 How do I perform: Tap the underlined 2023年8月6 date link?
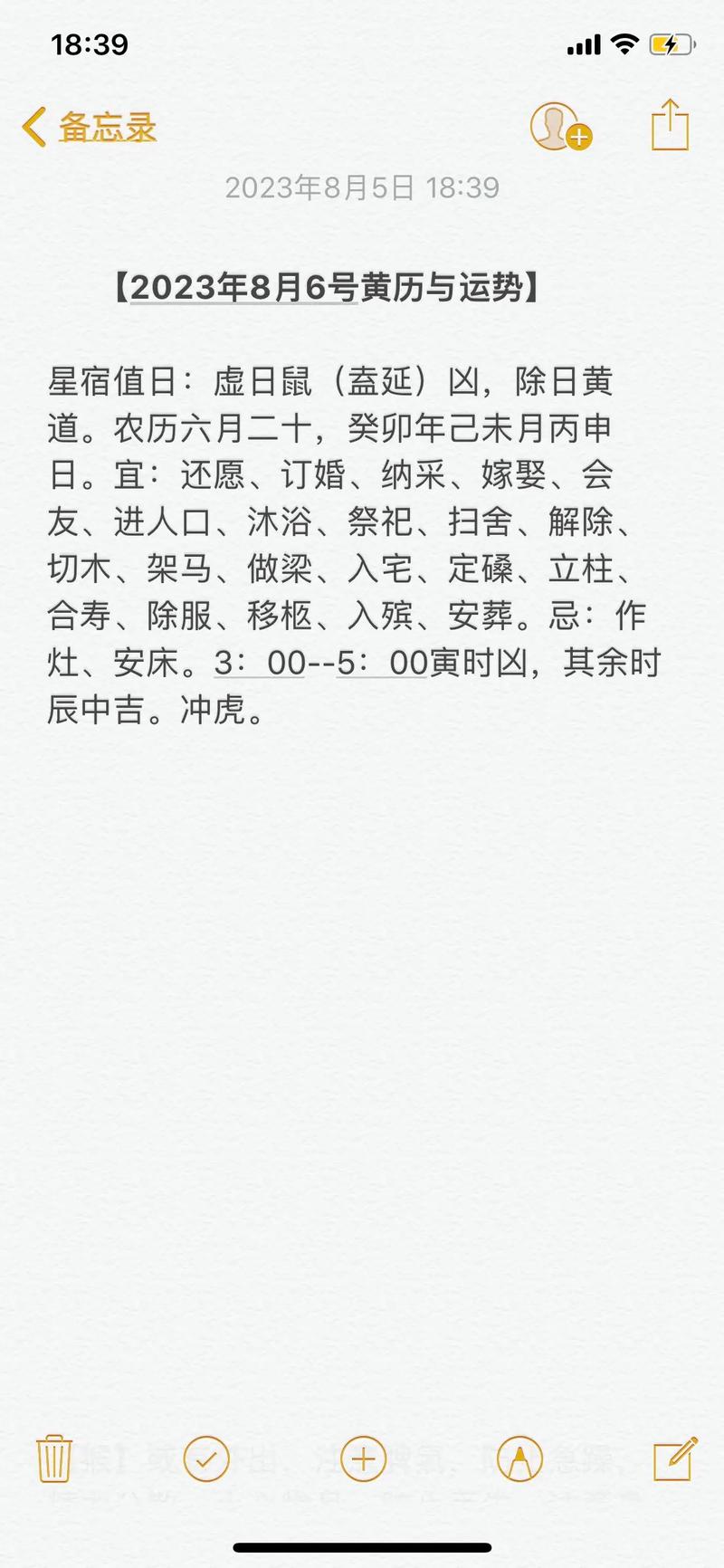(x=243, y=289)
